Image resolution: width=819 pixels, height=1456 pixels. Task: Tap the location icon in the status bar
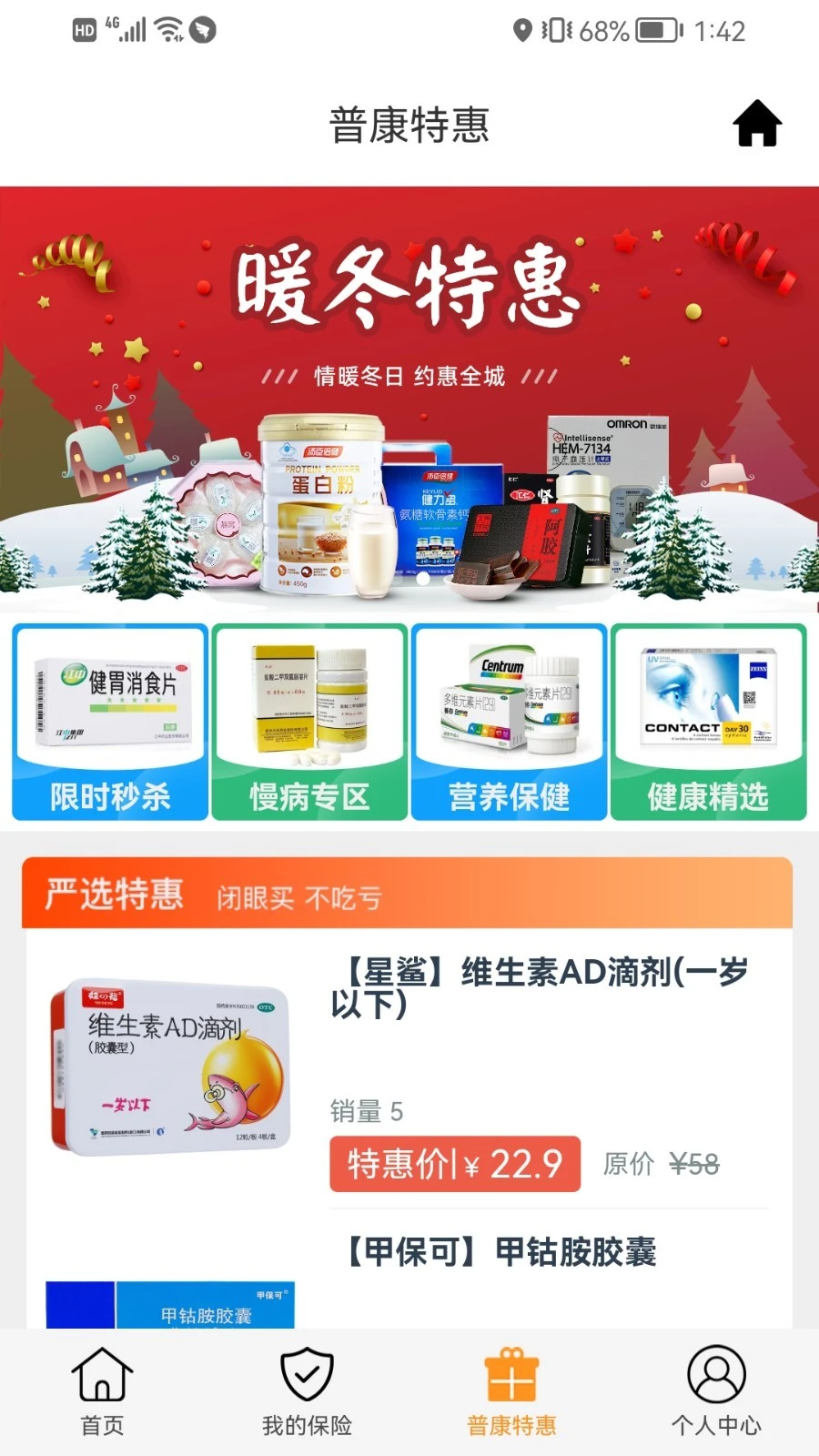point(521,30)
